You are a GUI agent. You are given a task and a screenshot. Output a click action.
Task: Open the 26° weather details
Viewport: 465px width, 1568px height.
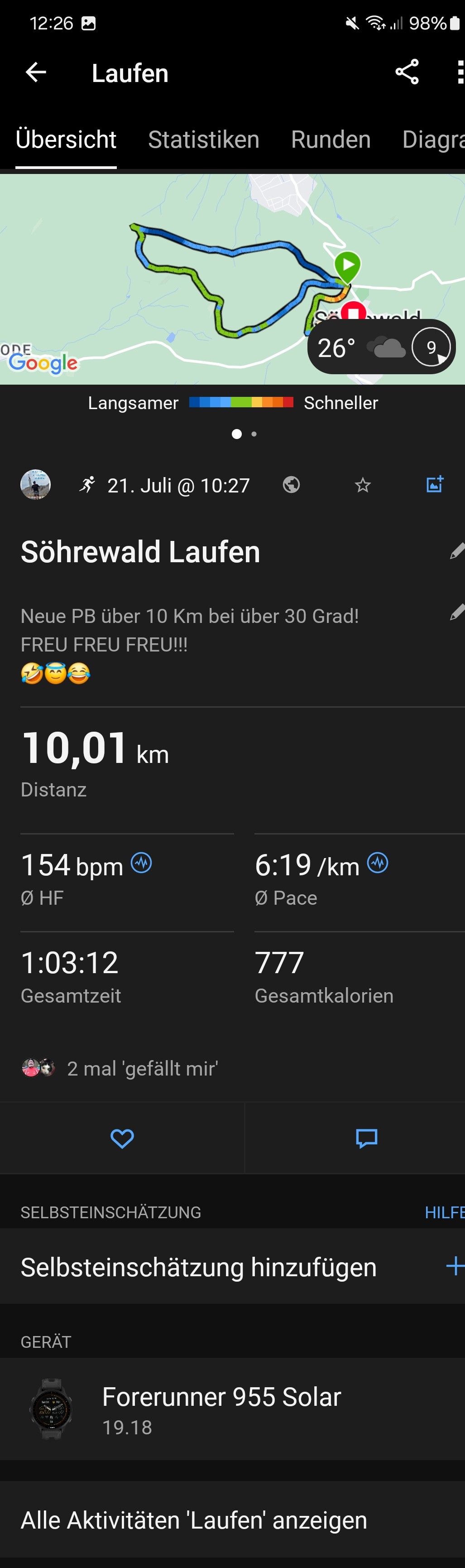[381, 347]
